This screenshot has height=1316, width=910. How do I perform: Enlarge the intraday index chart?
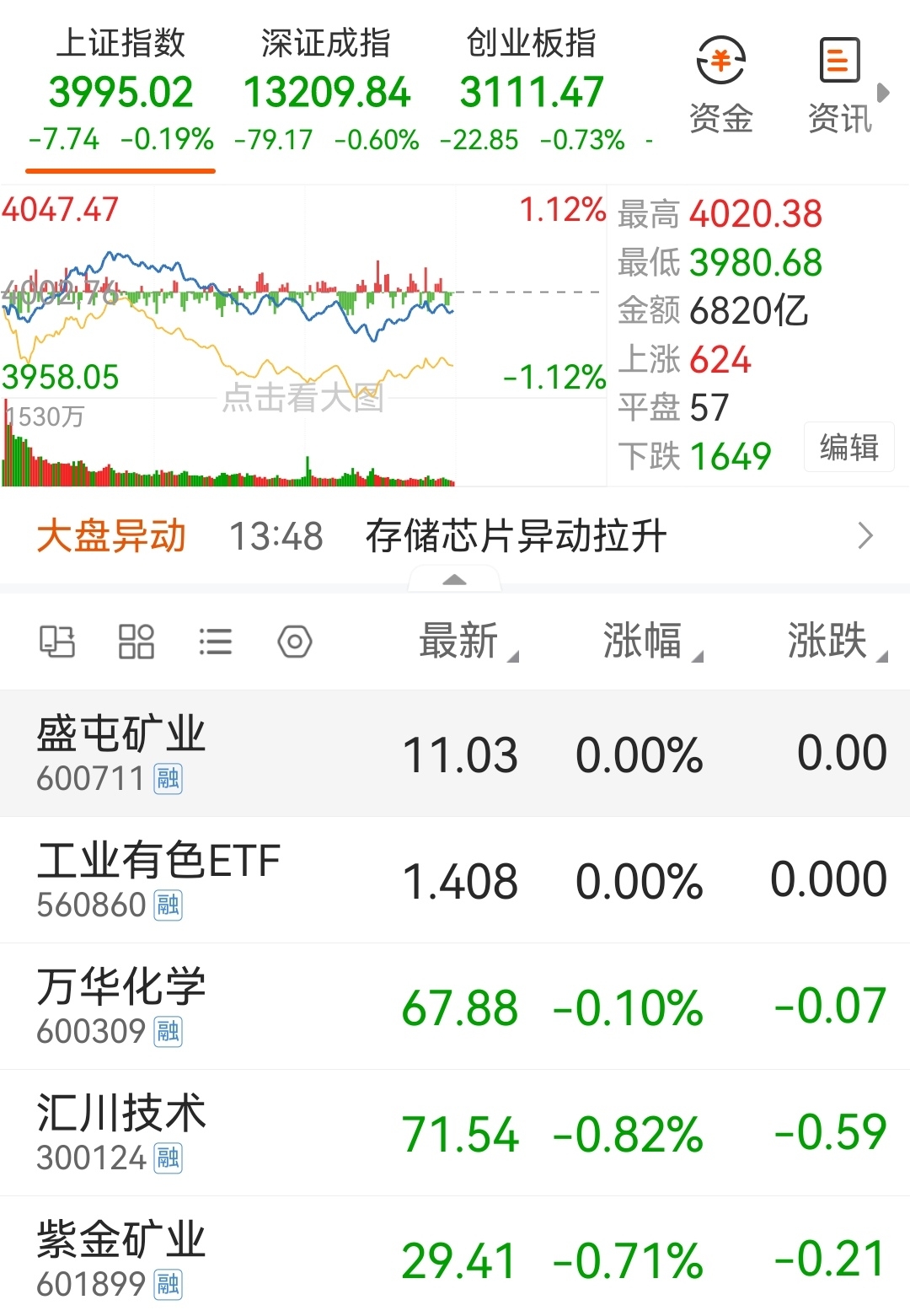tap(303, 336)
